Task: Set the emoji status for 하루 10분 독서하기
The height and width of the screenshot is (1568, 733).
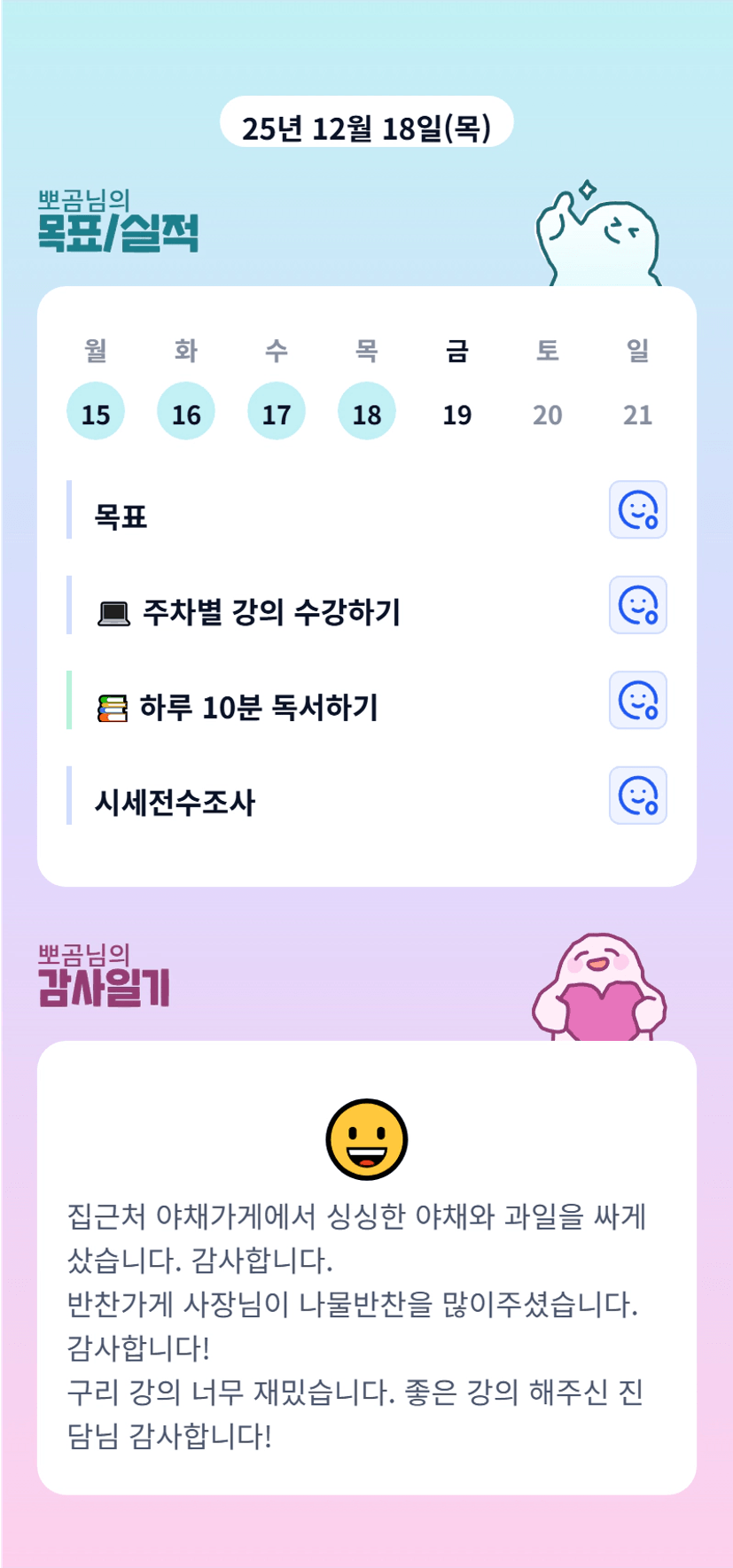Action: pyautogui.click(x=637, y=701)
